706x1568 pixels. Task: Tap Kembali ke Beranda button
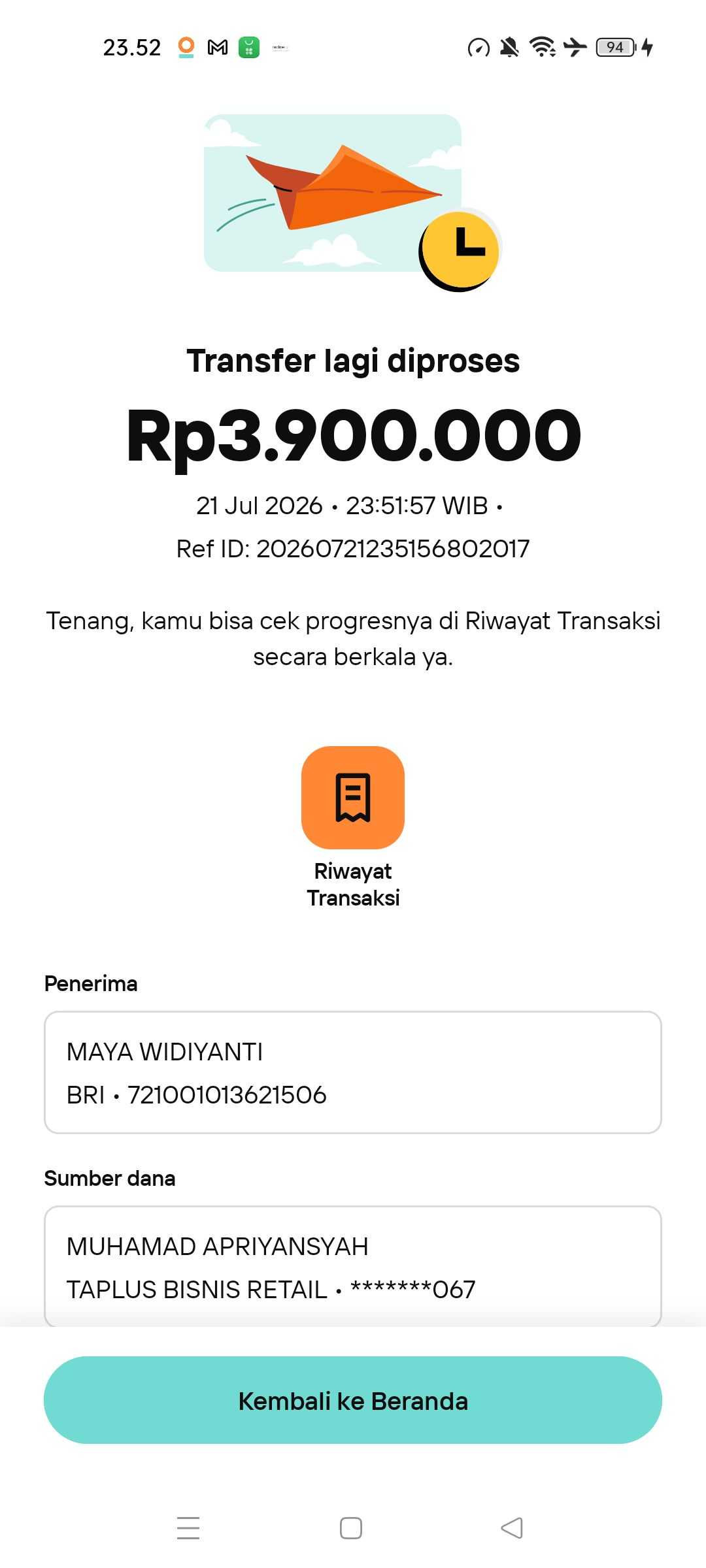point(353,1400)
